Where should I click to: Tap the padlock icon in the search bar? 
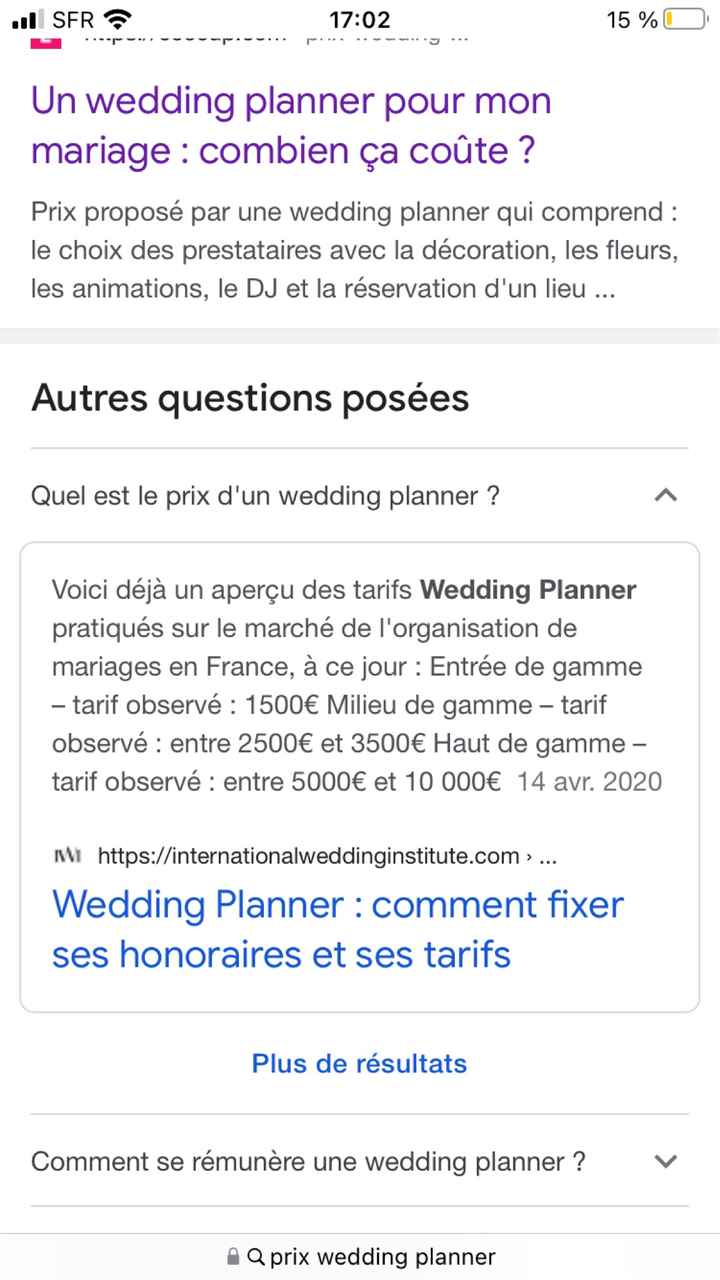232,1256
